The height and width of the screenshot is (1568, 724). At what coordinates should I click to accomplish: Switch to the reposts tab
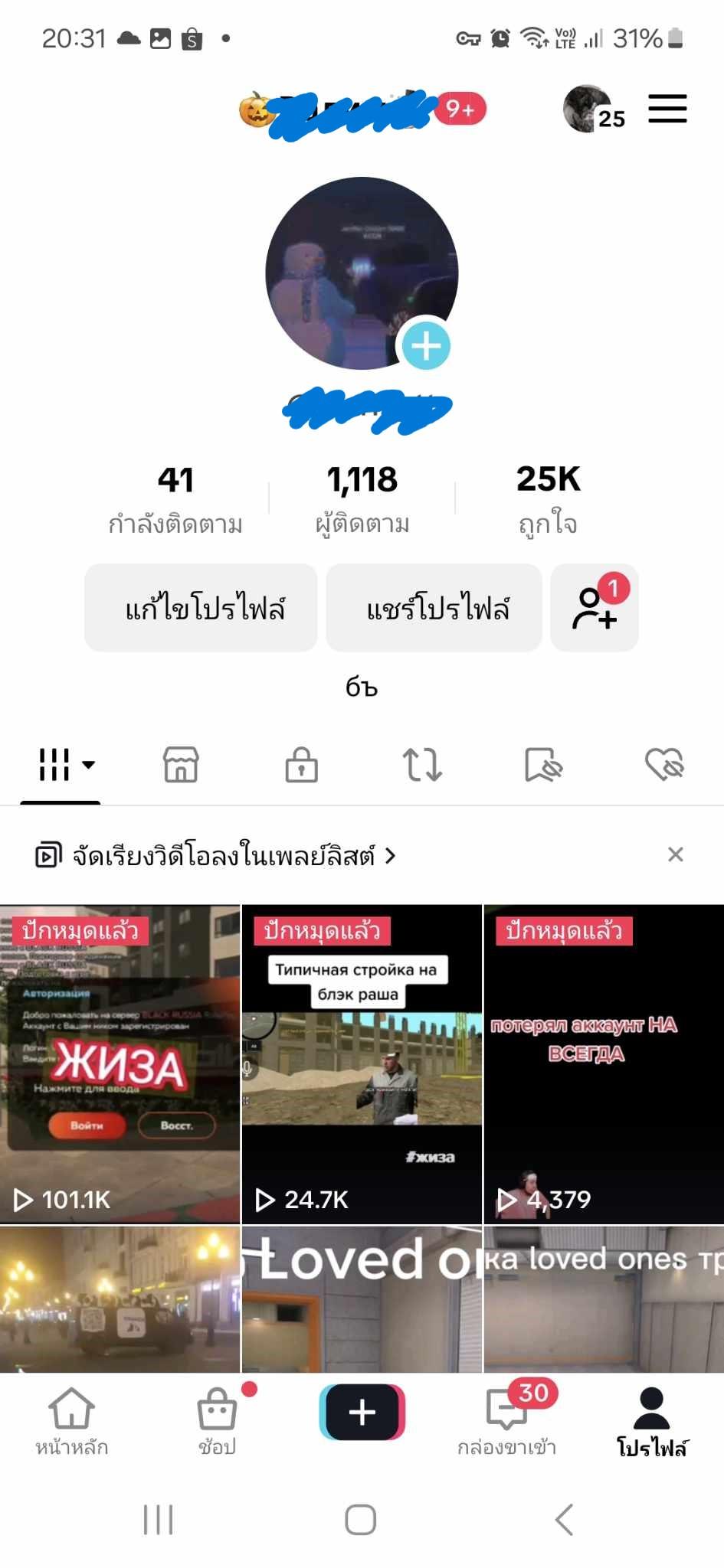pyautogui.click(x=422, y=764)
